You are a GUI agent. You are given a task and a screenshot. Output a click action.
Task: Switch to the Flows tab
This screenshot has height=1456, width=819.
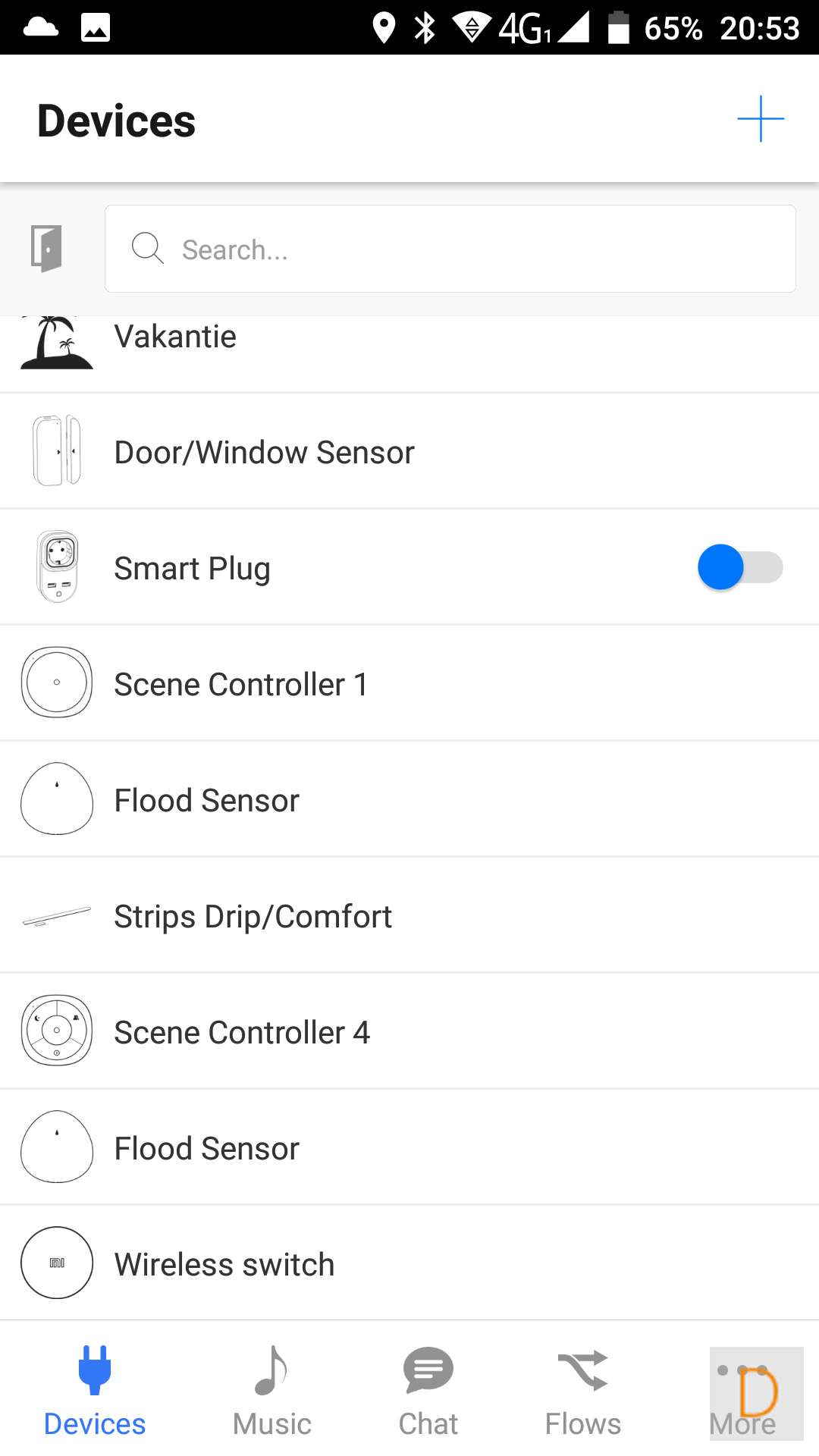coord(582,1392)
